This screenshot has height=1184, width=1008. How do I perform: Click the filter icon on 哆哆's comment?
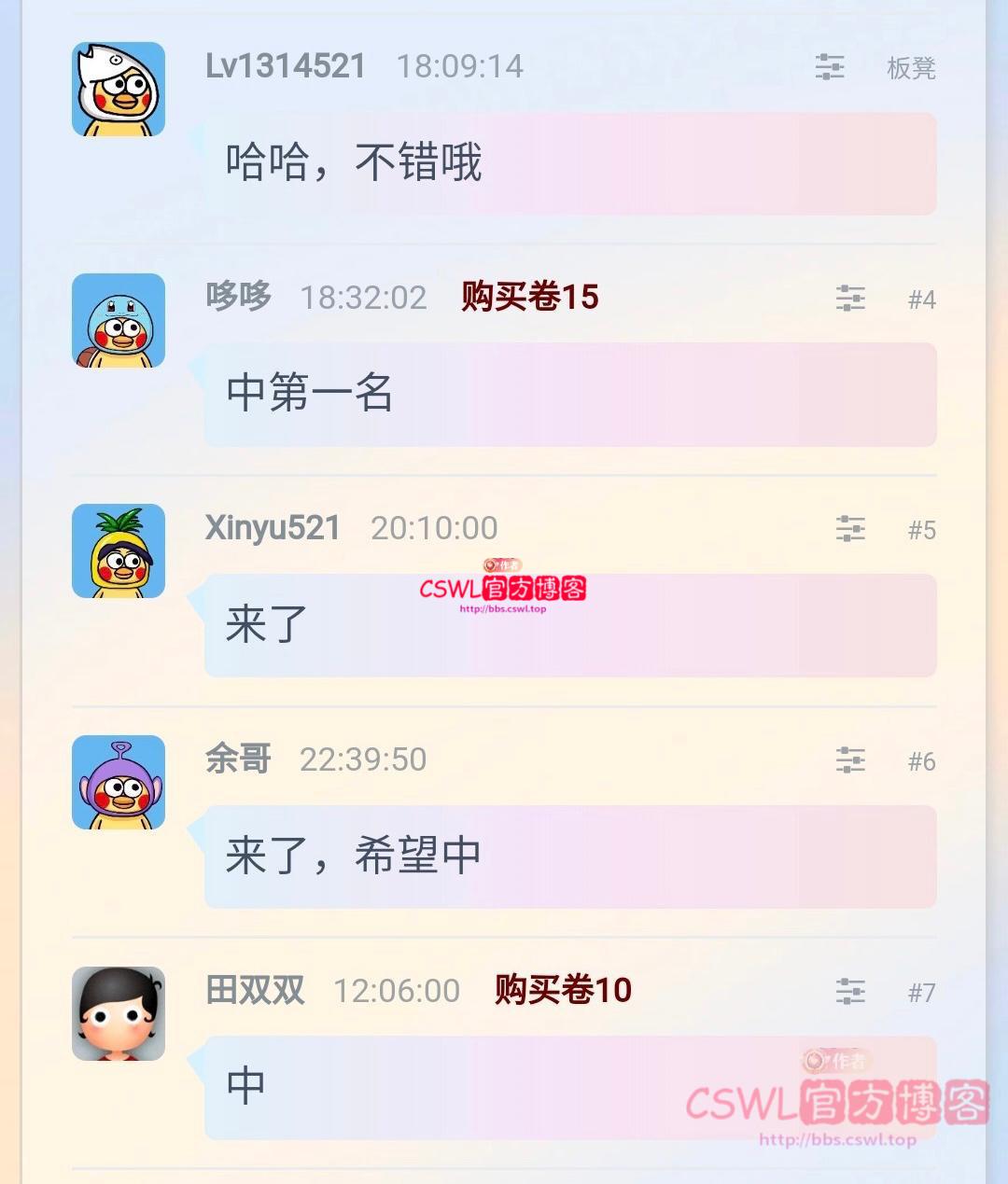850,298
